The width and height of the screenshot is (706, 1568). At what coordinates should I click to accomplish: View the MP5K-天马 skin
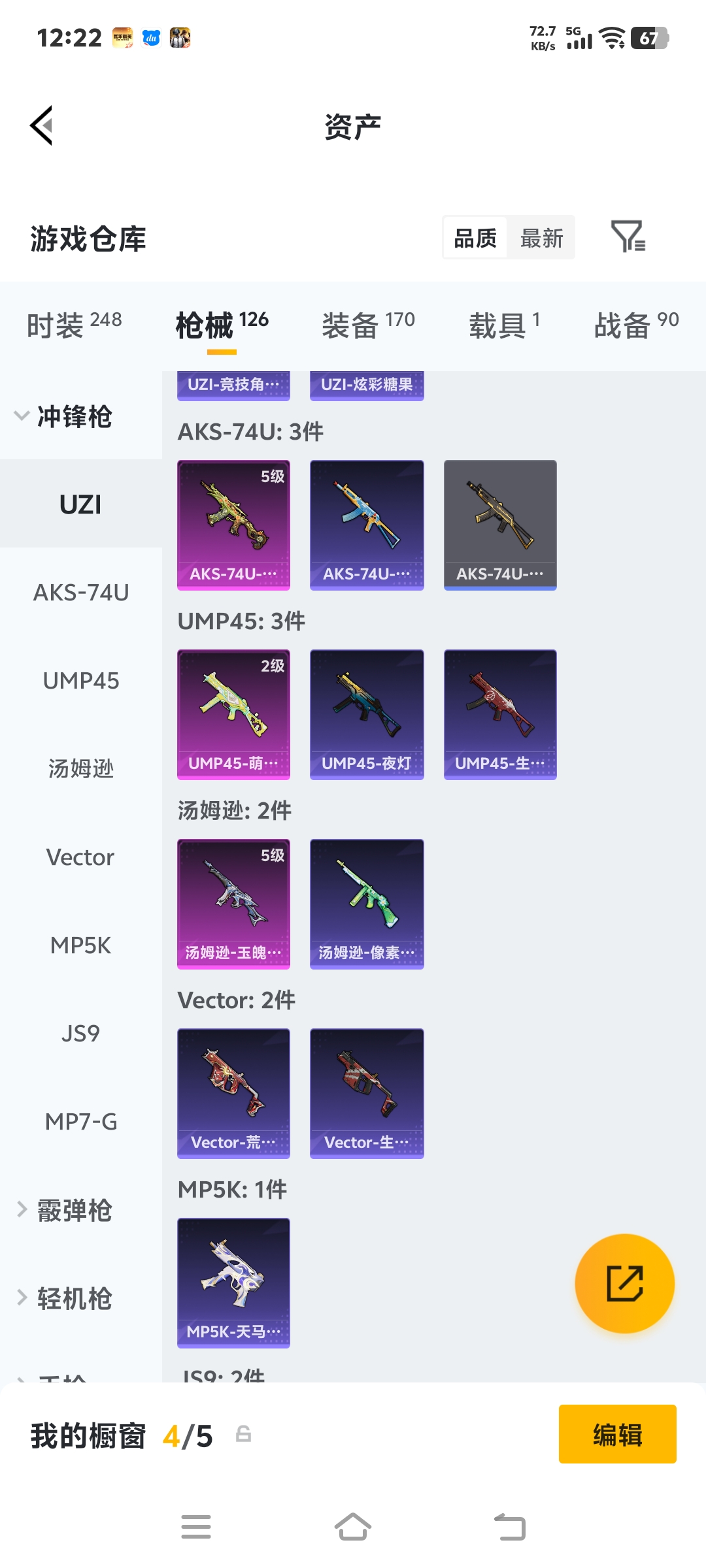pyautogui.click(x=233, y=1283)
